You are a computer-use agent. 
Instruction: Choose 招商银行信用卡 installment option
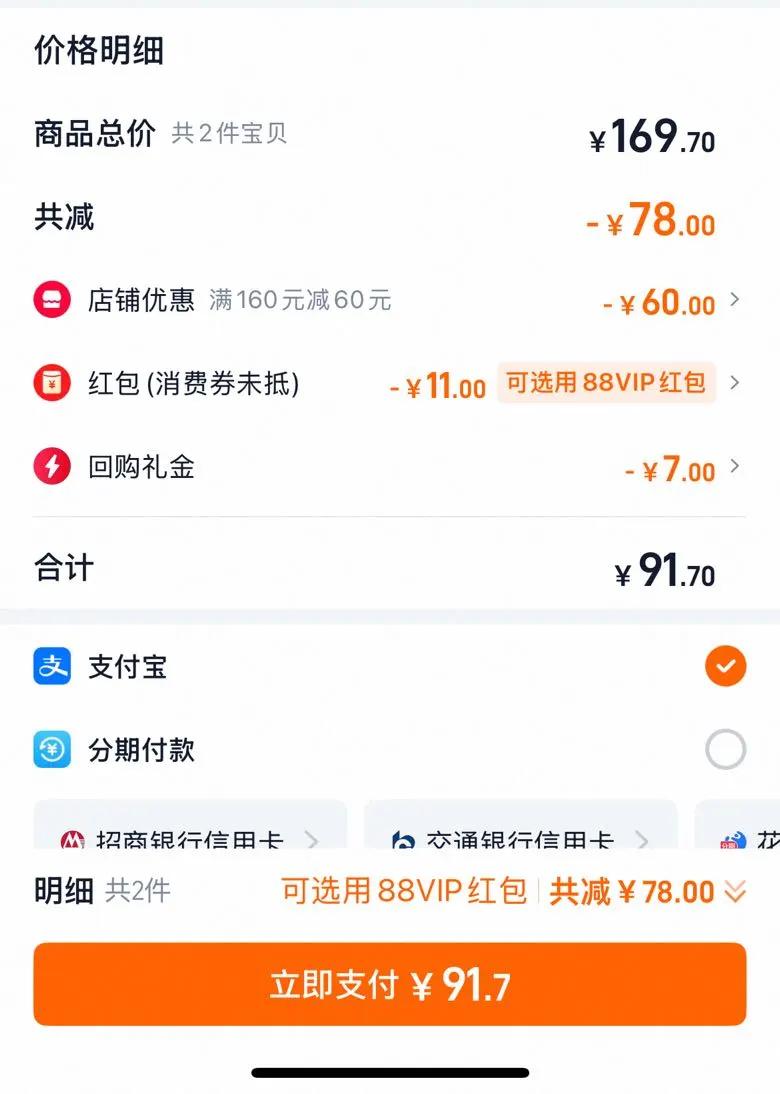pyautogui.click(x=190, y=825)
